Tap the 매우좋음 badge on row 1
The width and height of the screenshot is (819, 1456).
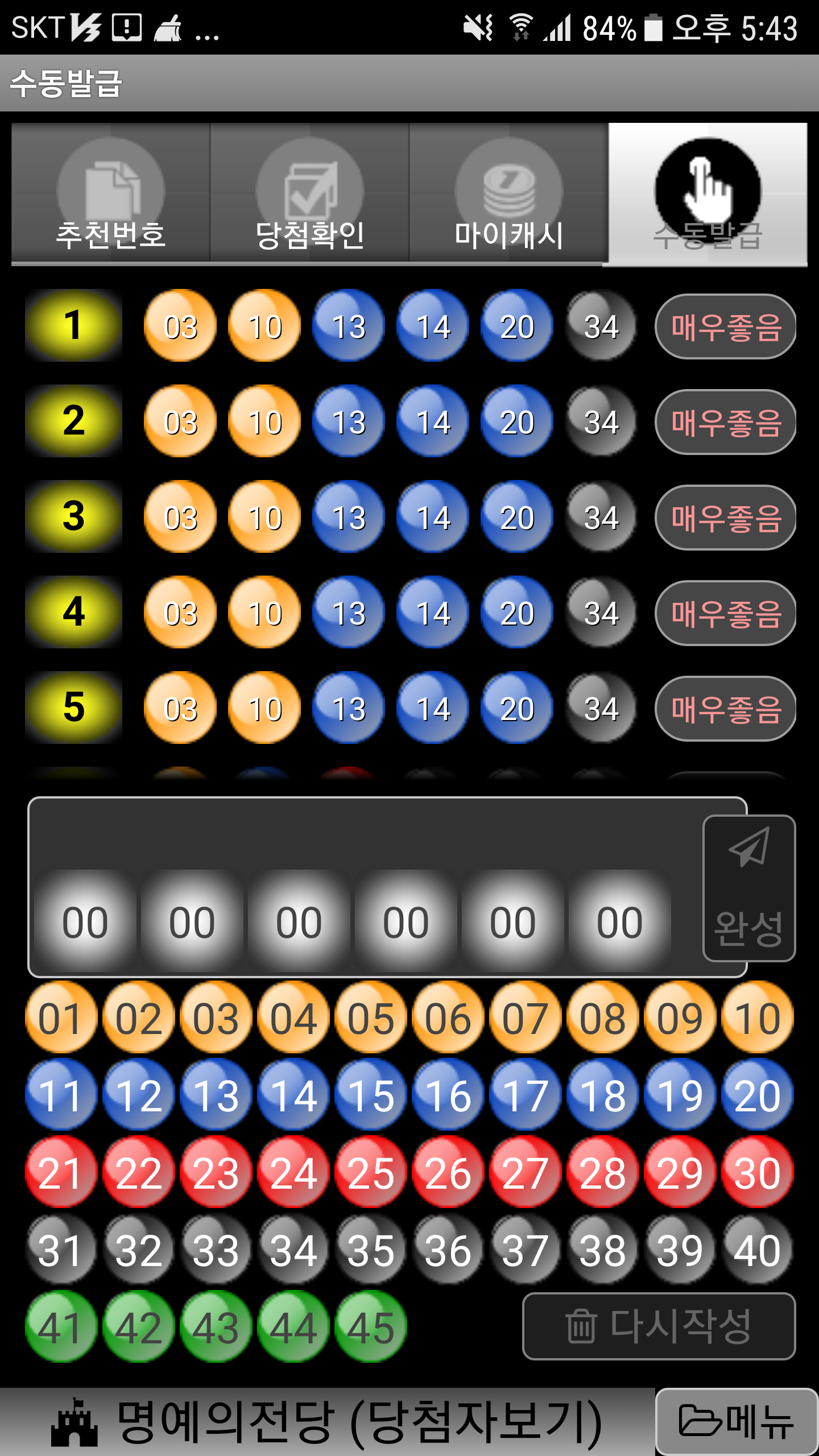(x=725, y=326)
